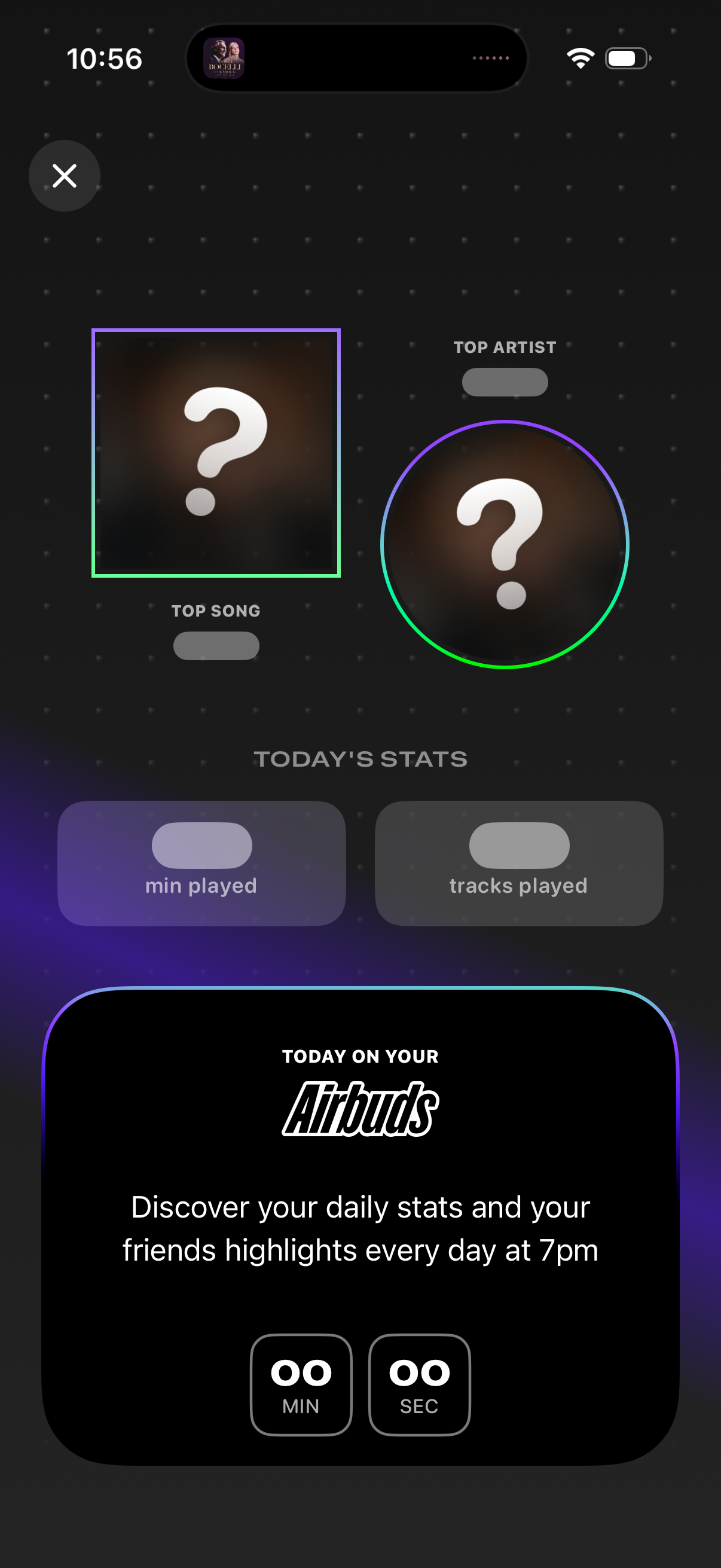The width and height of the screenshot is (721, 1568).
Task: Tap the tracks played stat card
Action: tap(518, 863)
